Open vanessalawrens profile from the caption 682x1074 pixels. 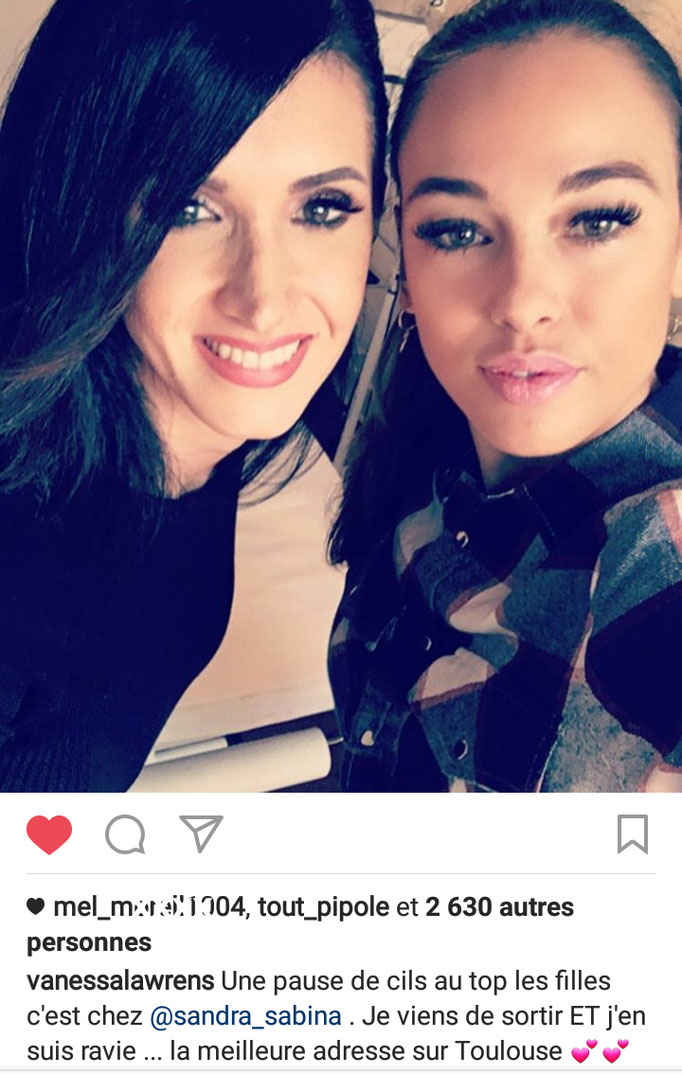[x=120, y=980]
